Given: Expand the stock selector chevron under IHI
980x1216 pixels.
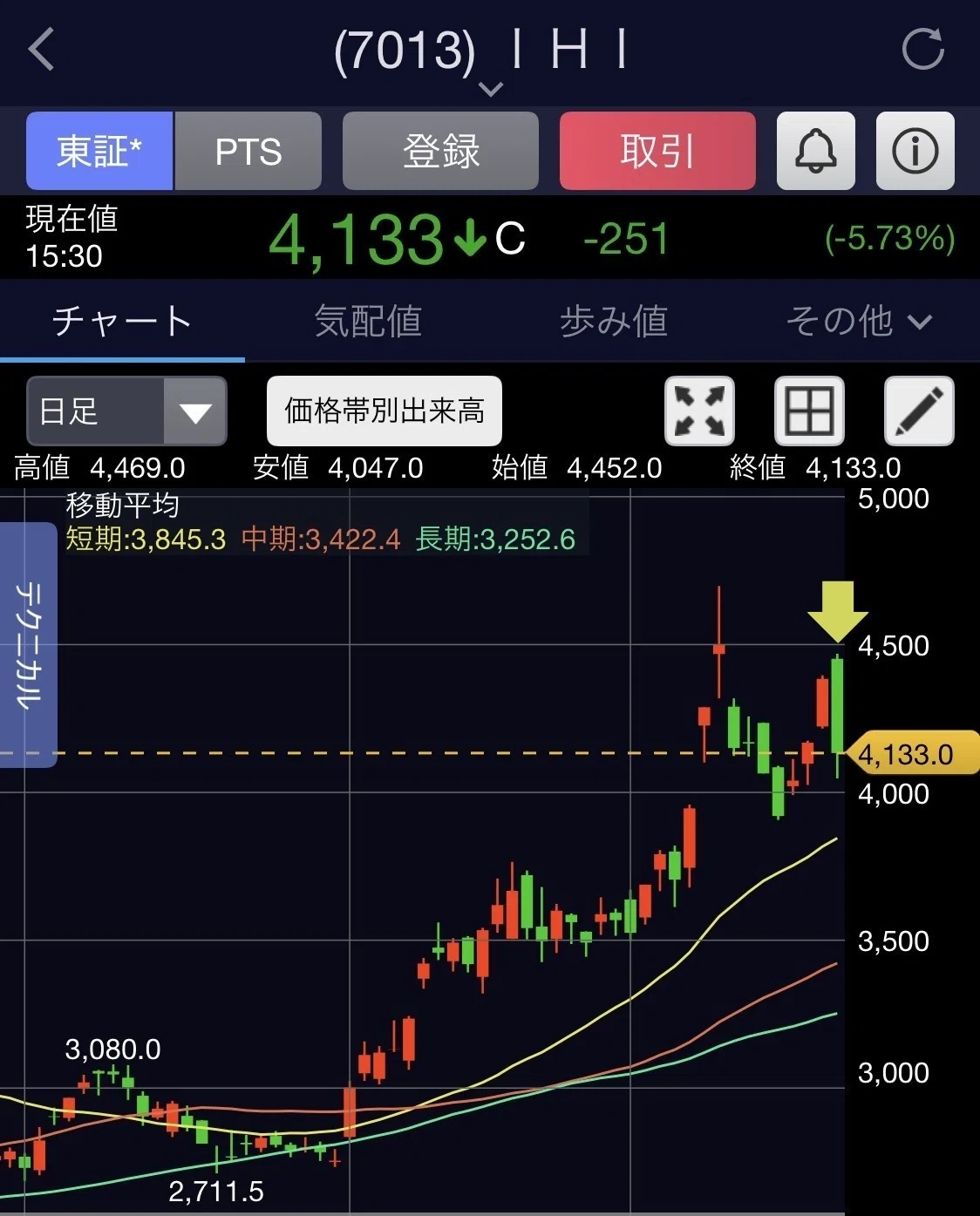Looking at the screenshot, I should coord(491,89).
